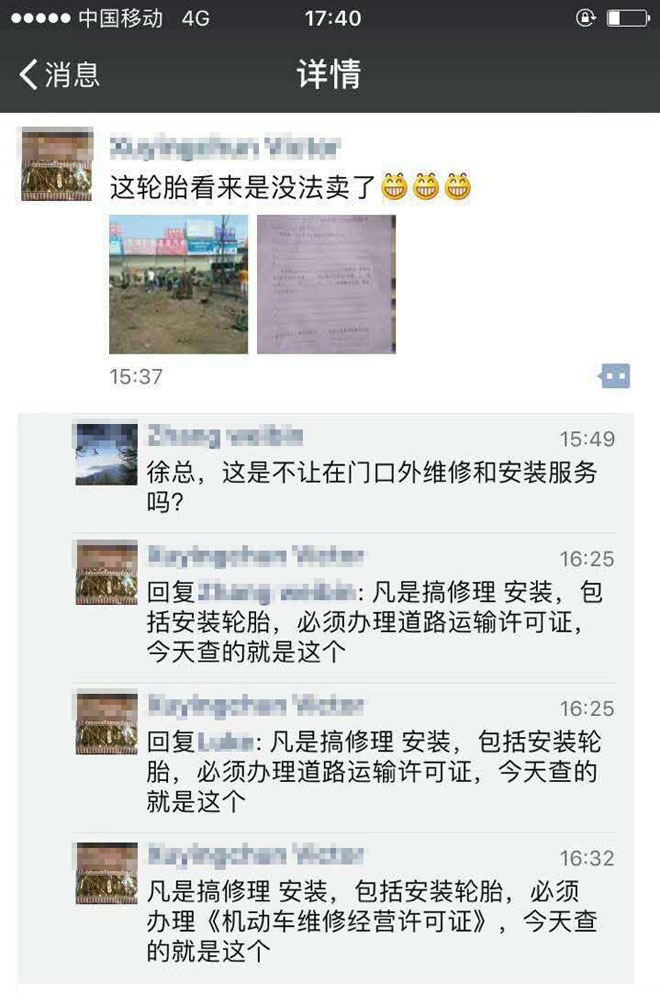This screenshot has height=993, width=660.
Task: View the first photo of the street scene
Action: [178, 284]
